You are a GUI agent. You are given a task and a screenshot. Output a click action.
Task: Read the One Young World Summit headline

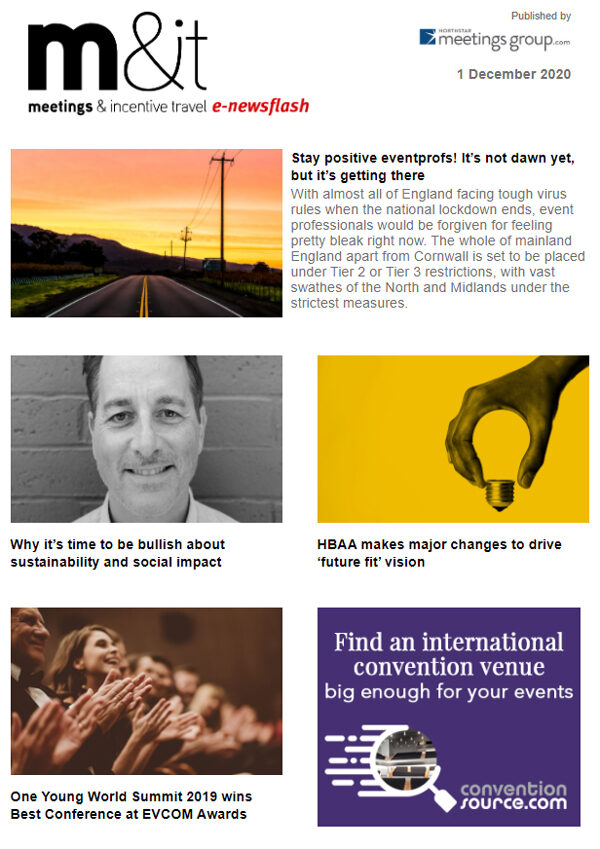click(131, 805)
